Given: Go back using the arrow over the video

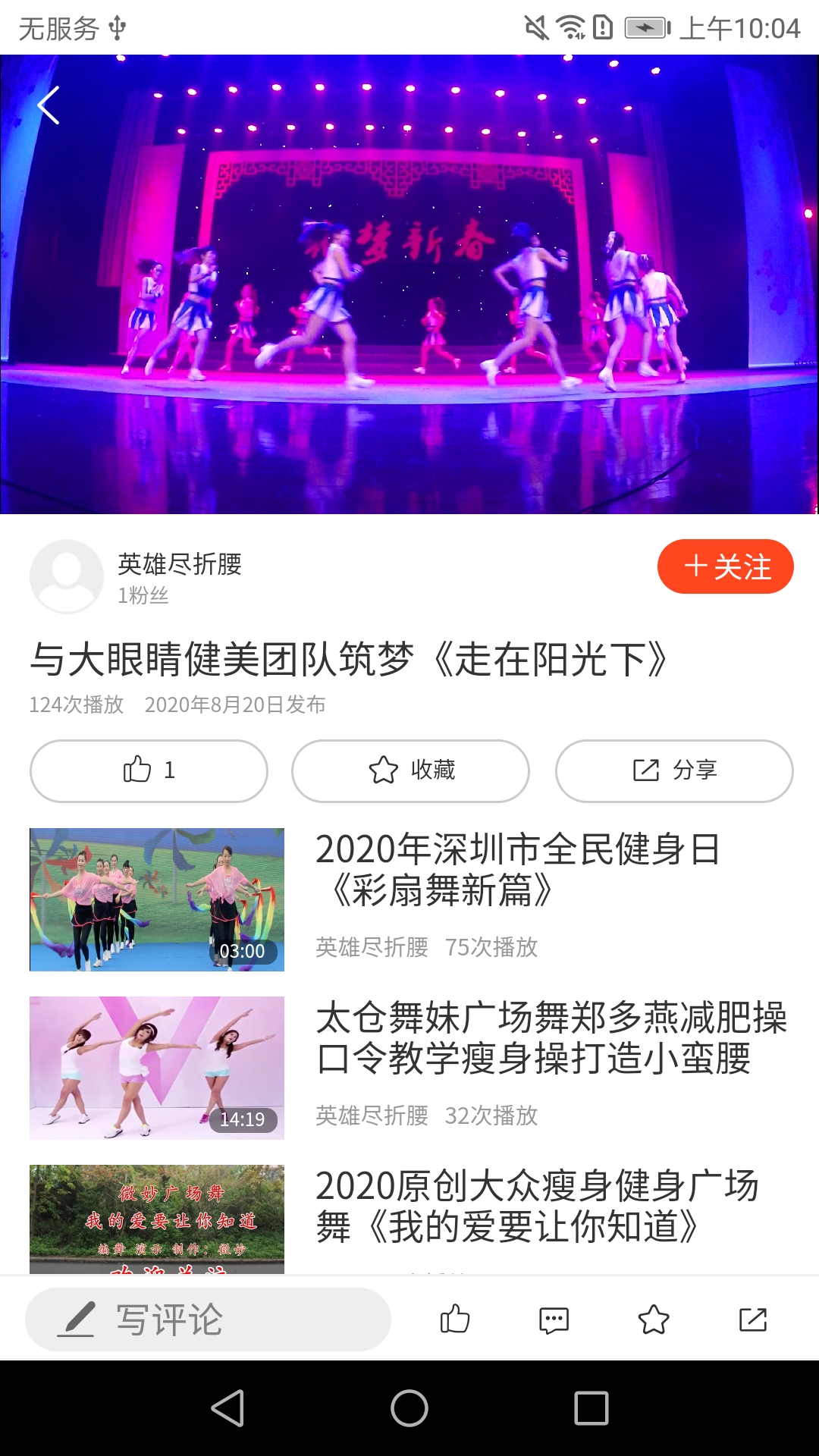Looking at the screenshot, I should pos(49,105).
